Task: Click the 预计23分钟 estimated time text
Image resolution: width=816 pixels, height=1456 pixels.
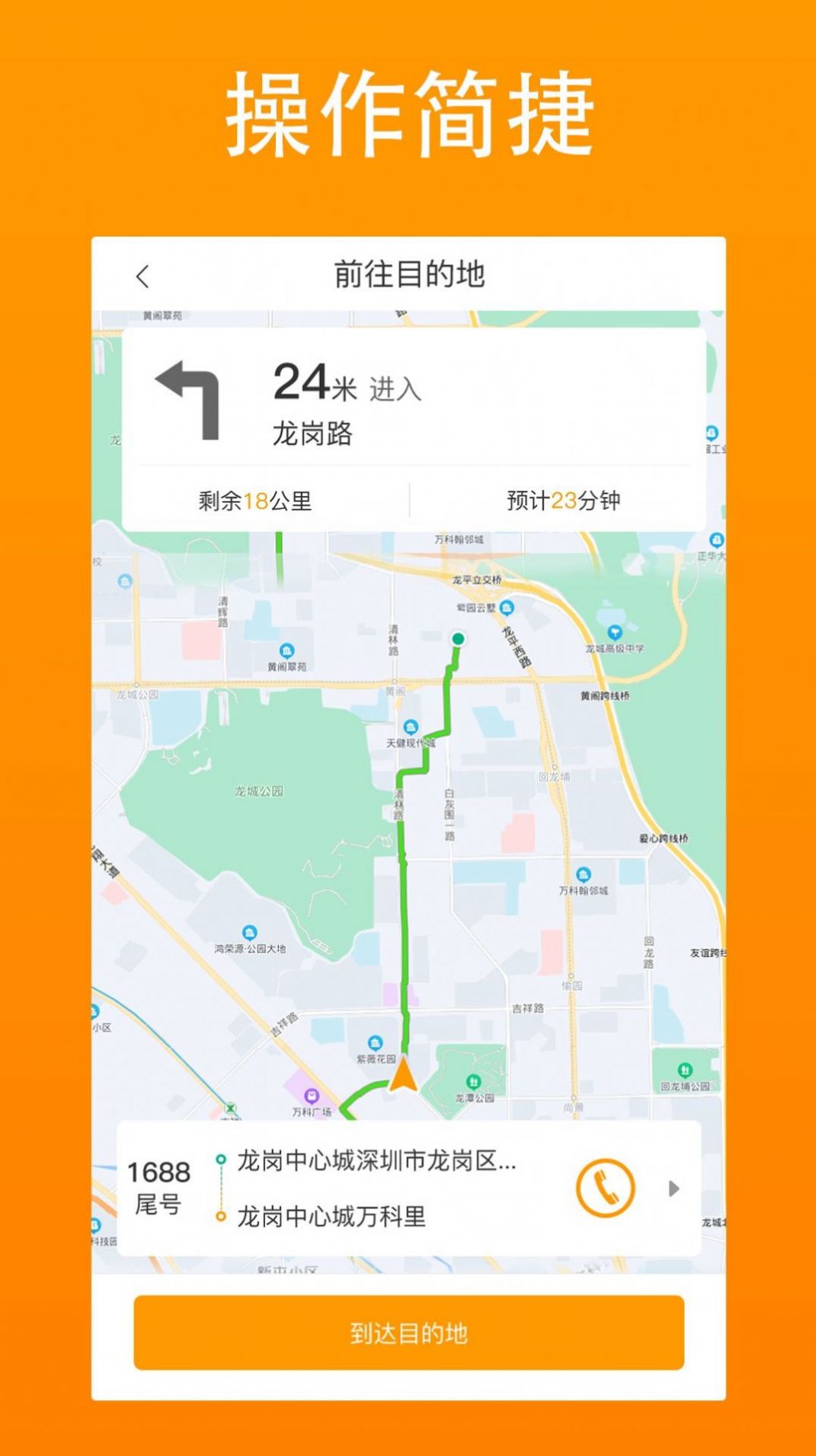Action: tap(565, 501)
